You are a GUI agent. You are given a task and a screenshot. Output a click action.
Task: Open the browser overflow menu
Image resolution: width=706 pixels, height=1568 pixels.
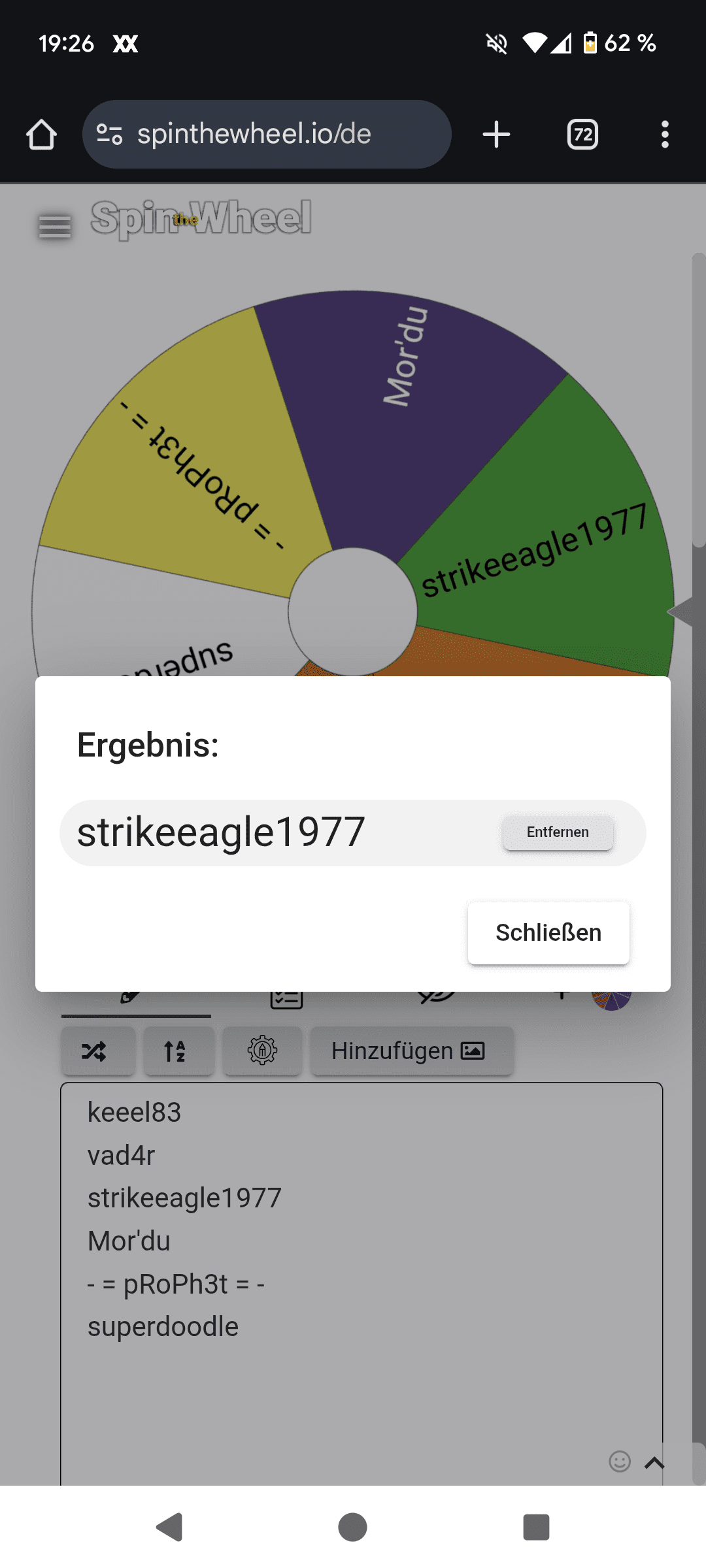coord(665,135)
